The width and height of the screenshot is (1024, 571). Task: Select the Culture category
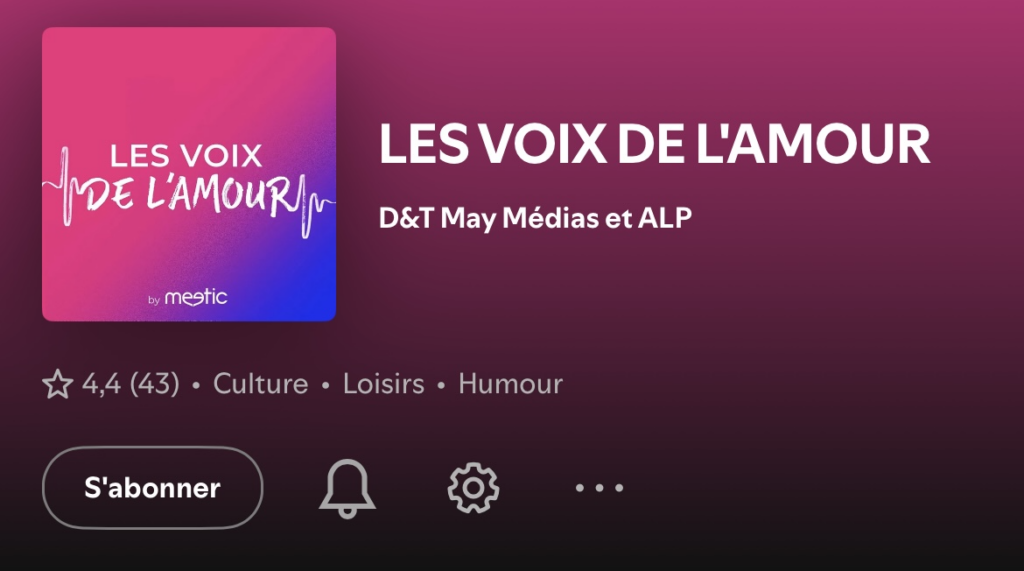(260, 384)
